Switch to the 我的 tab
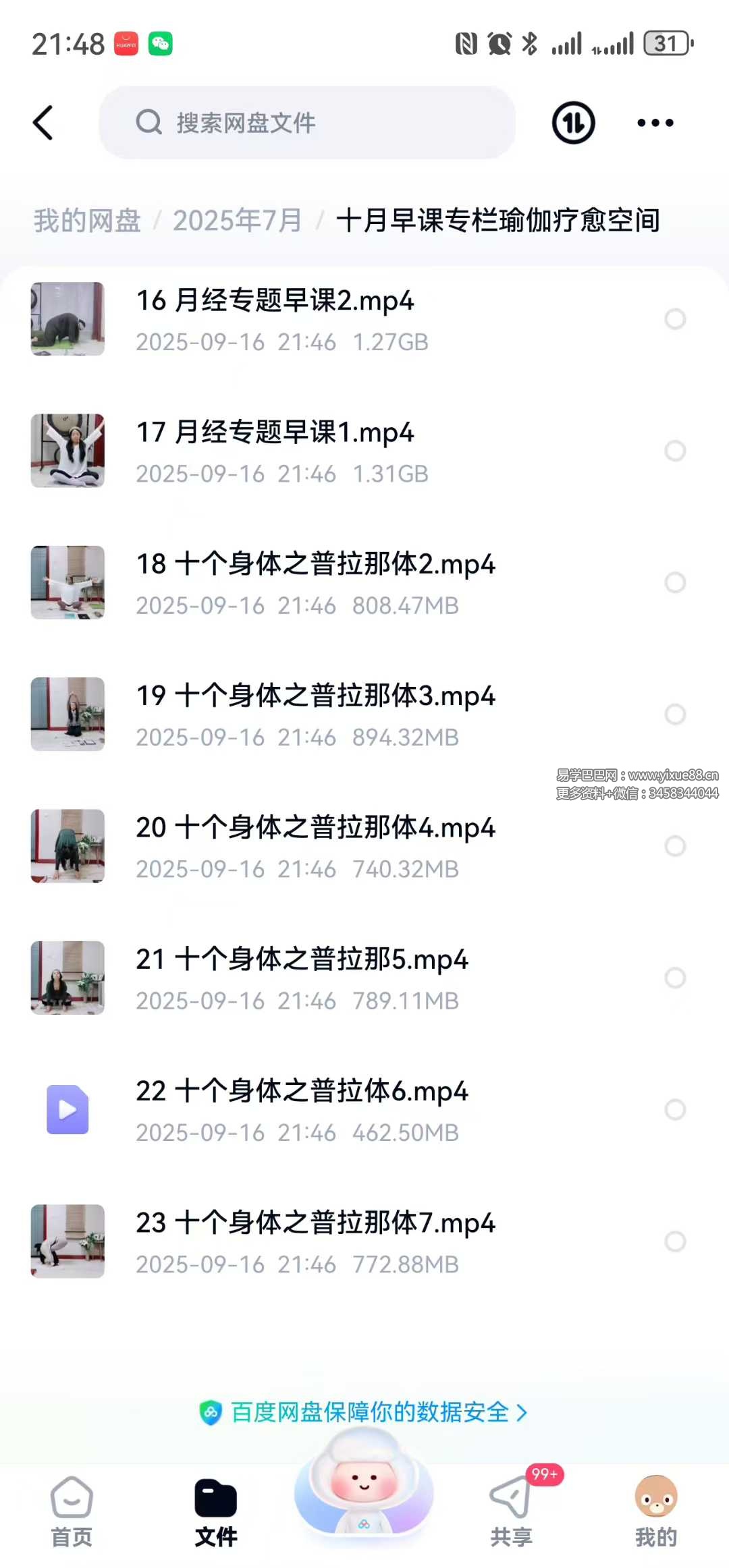This screenshot has height=1568, width=729. (655, 1511)
